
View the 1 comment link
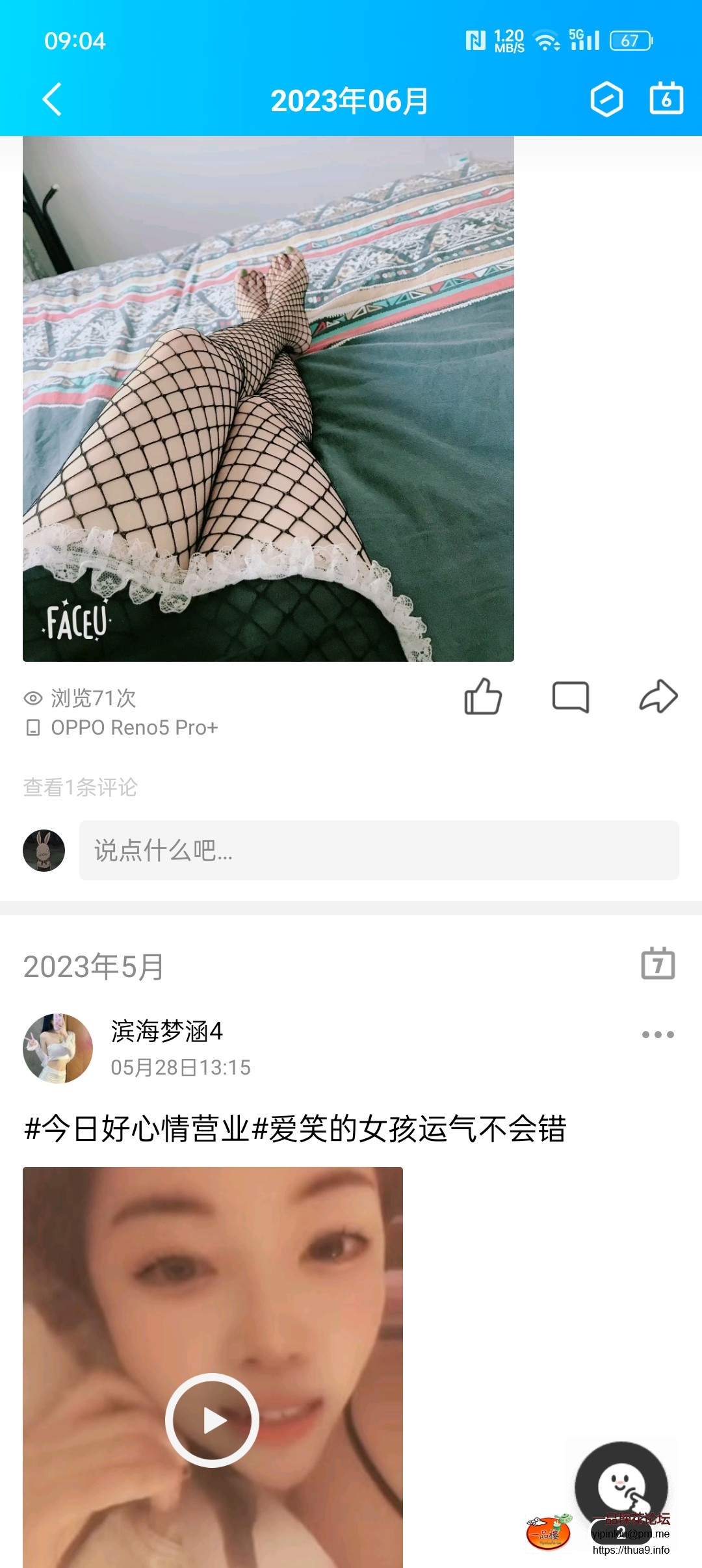81,787
